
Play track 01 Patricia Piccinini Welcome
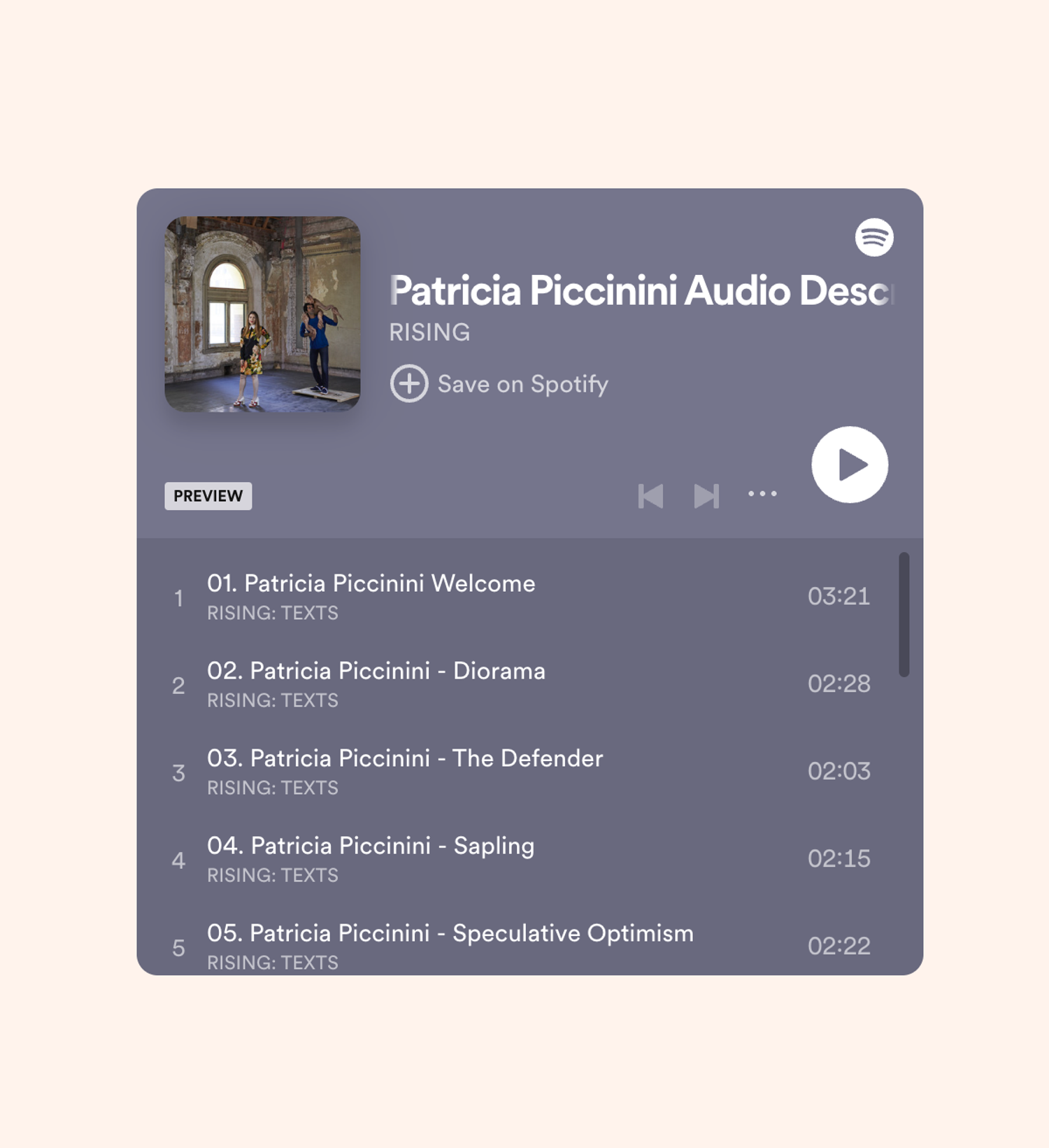[x=371, y=583]
